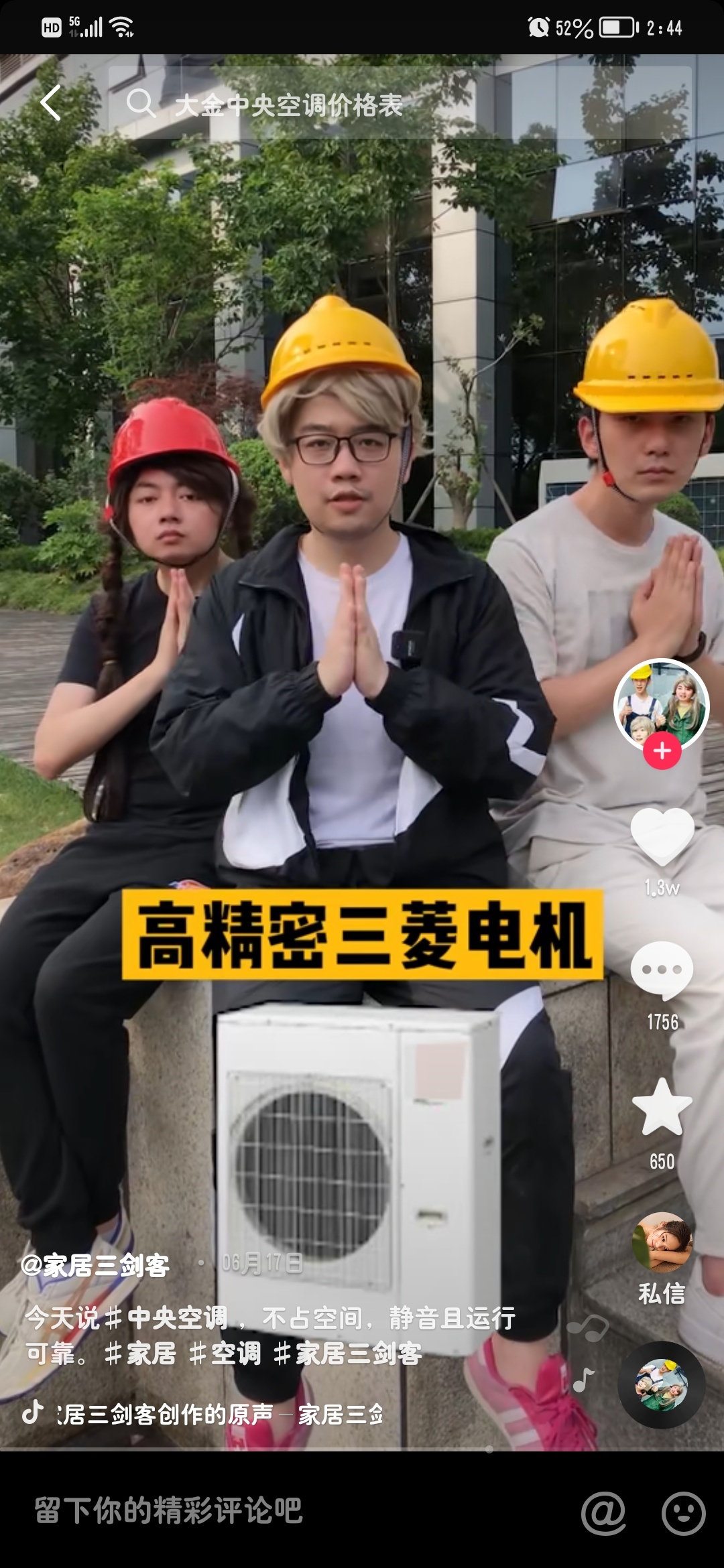The image size is (724, 1568).
Task: Open search box with 大金中央空调价格表
Action: (400, 104)
